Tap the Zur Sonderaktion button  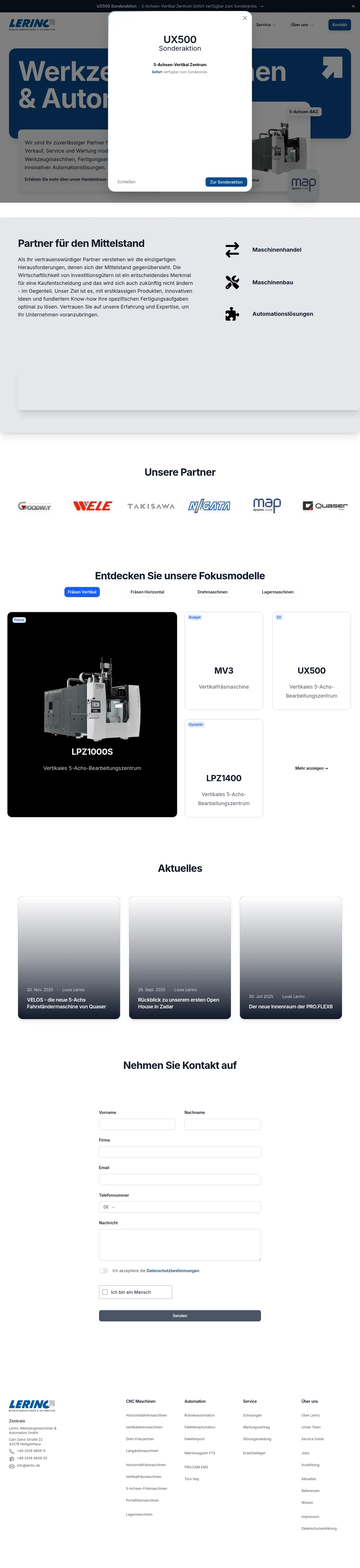pyautogui.click(x=226, y=182)
